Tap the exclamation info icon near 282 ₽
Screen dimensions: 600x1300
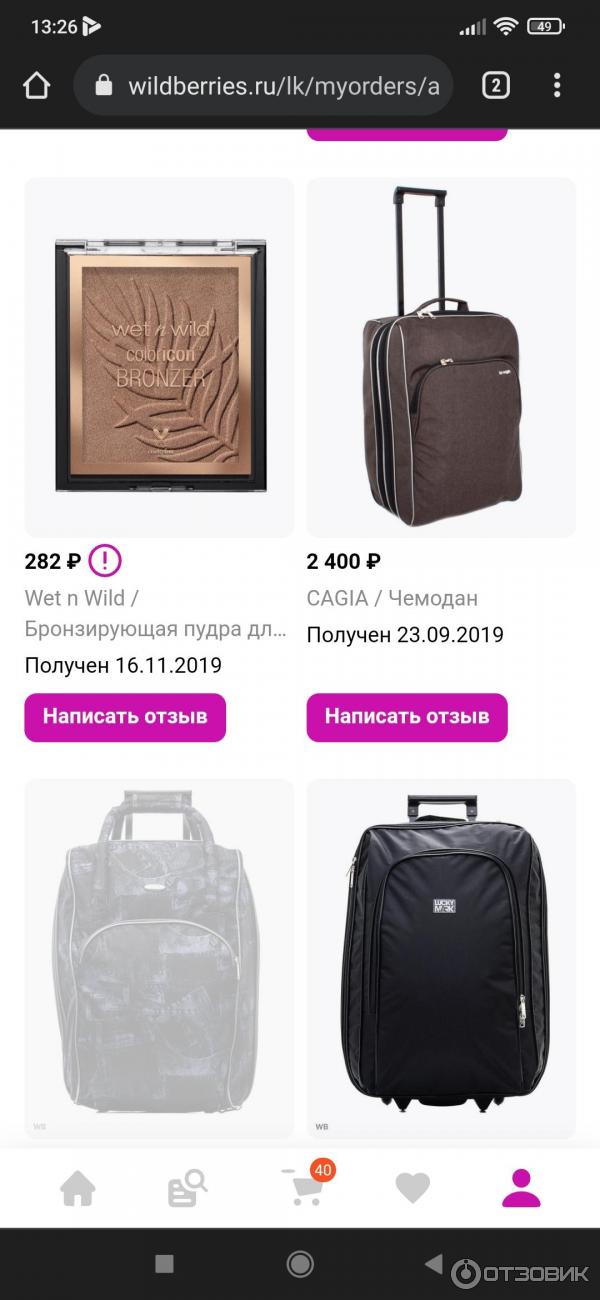tap(104, 561)
